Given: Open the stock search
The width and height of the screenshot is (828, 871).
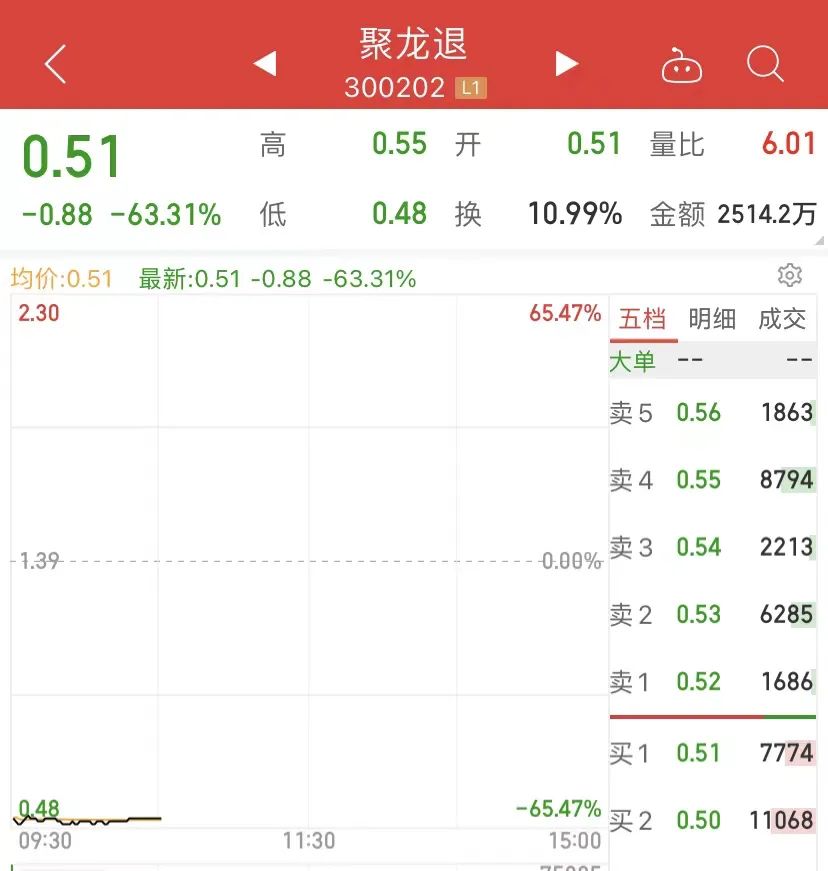Looking at the screenshot, I should coord(765,64).
